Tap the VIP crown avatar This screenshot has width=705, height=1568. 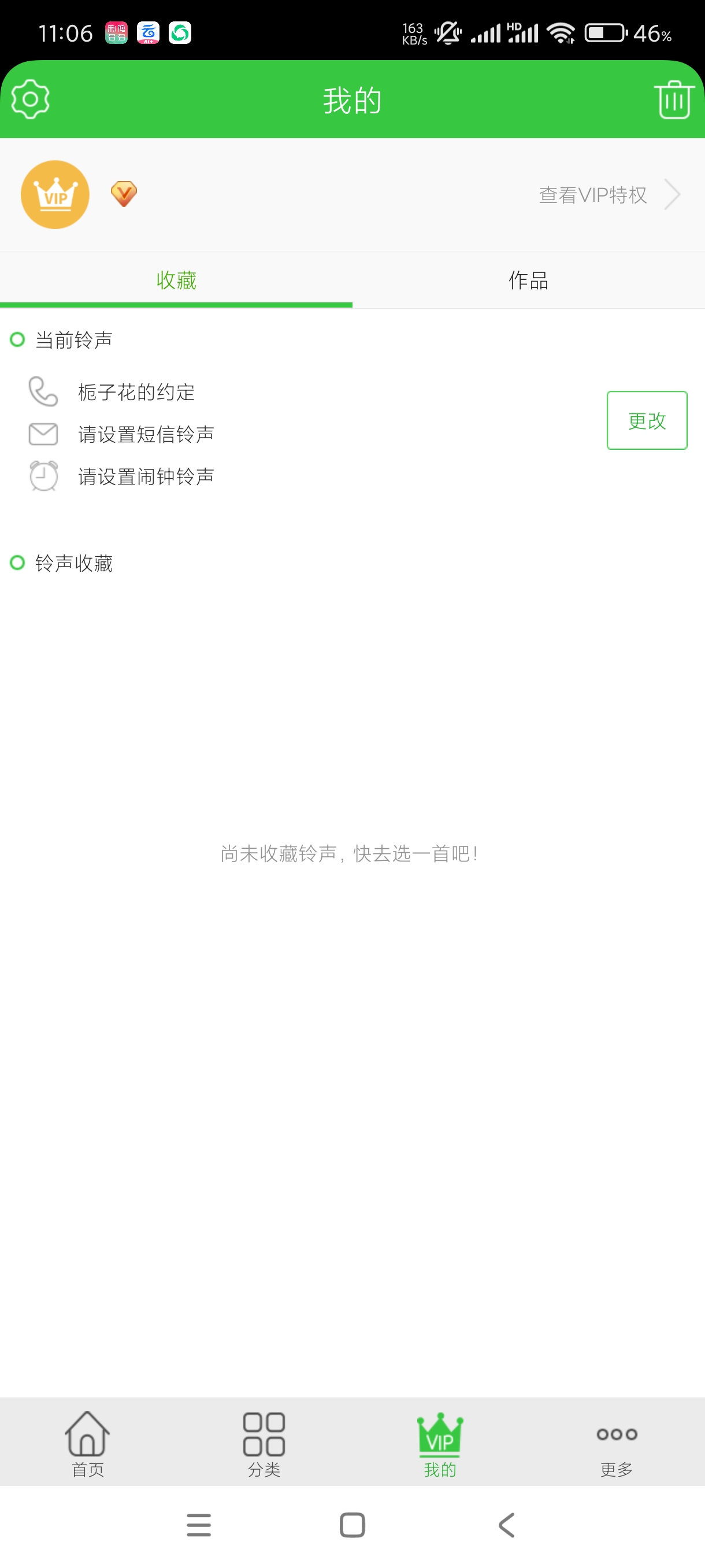(55, 194)
